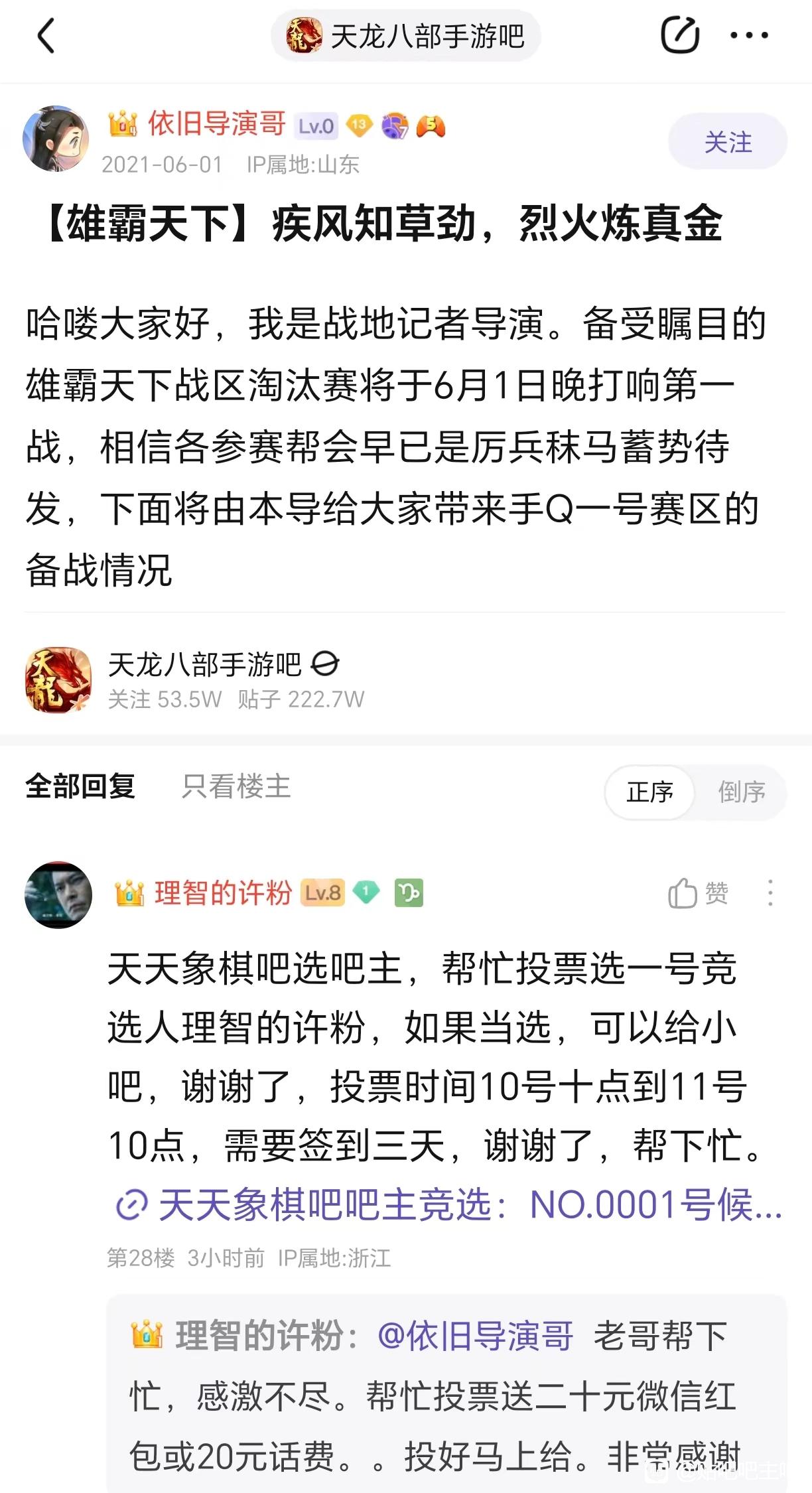Like 理智的许粉's reply with 赞
The image size is (812, 1493).
[x=698, y=893]
